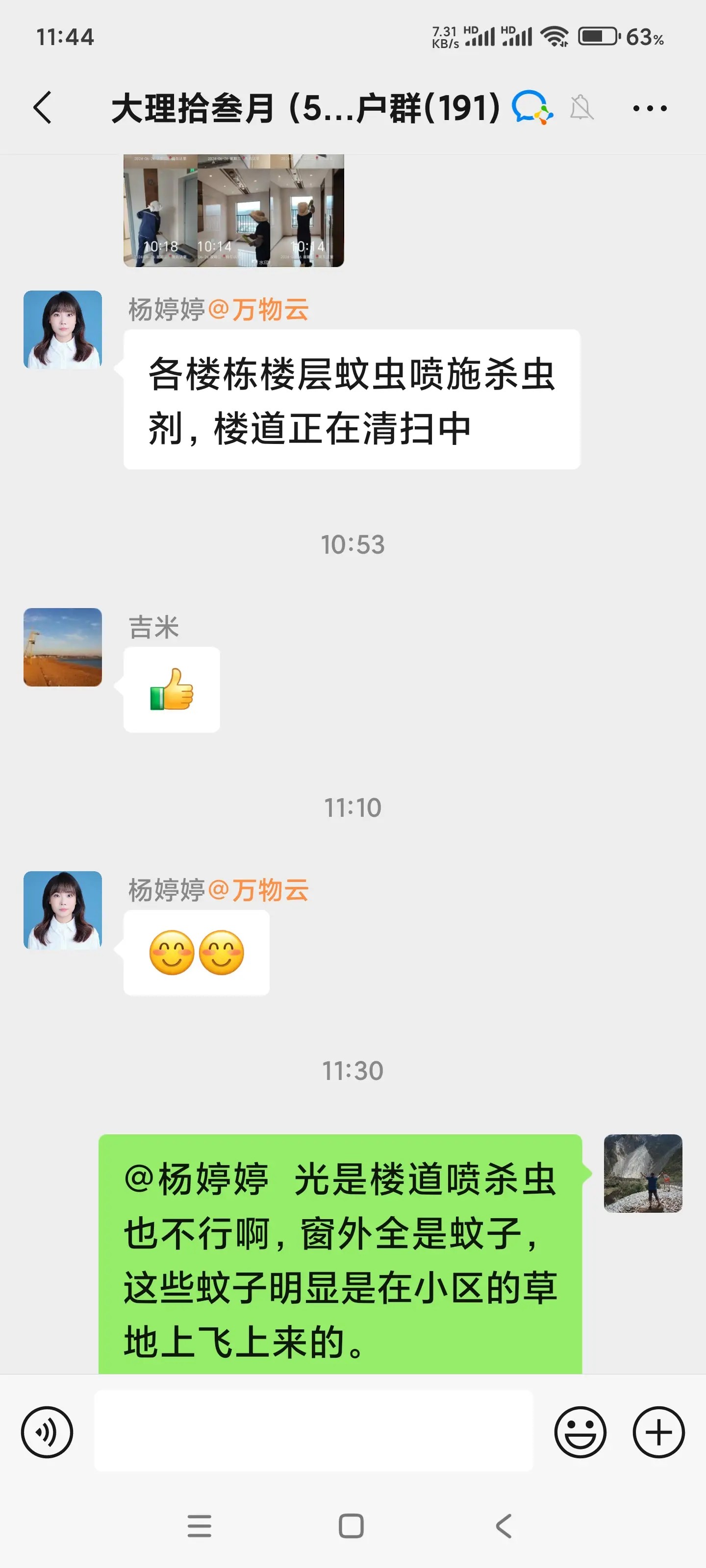Open the three-dot chat options menu
This screenshot has height=1568, width=706.
(x=649, y=109)
